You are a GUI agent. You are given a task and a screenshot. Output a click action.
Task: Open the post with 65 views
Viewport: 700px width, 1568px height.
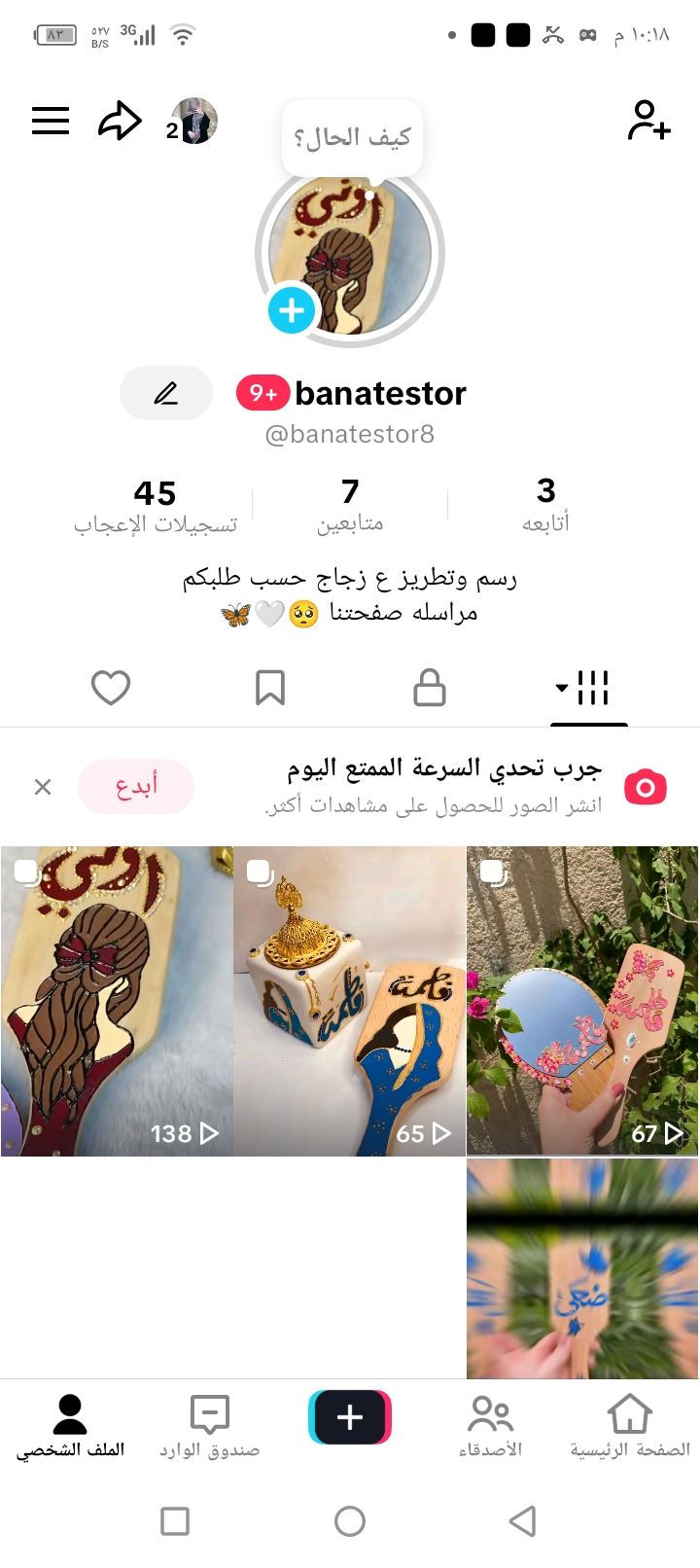[x=350, y=1002]
